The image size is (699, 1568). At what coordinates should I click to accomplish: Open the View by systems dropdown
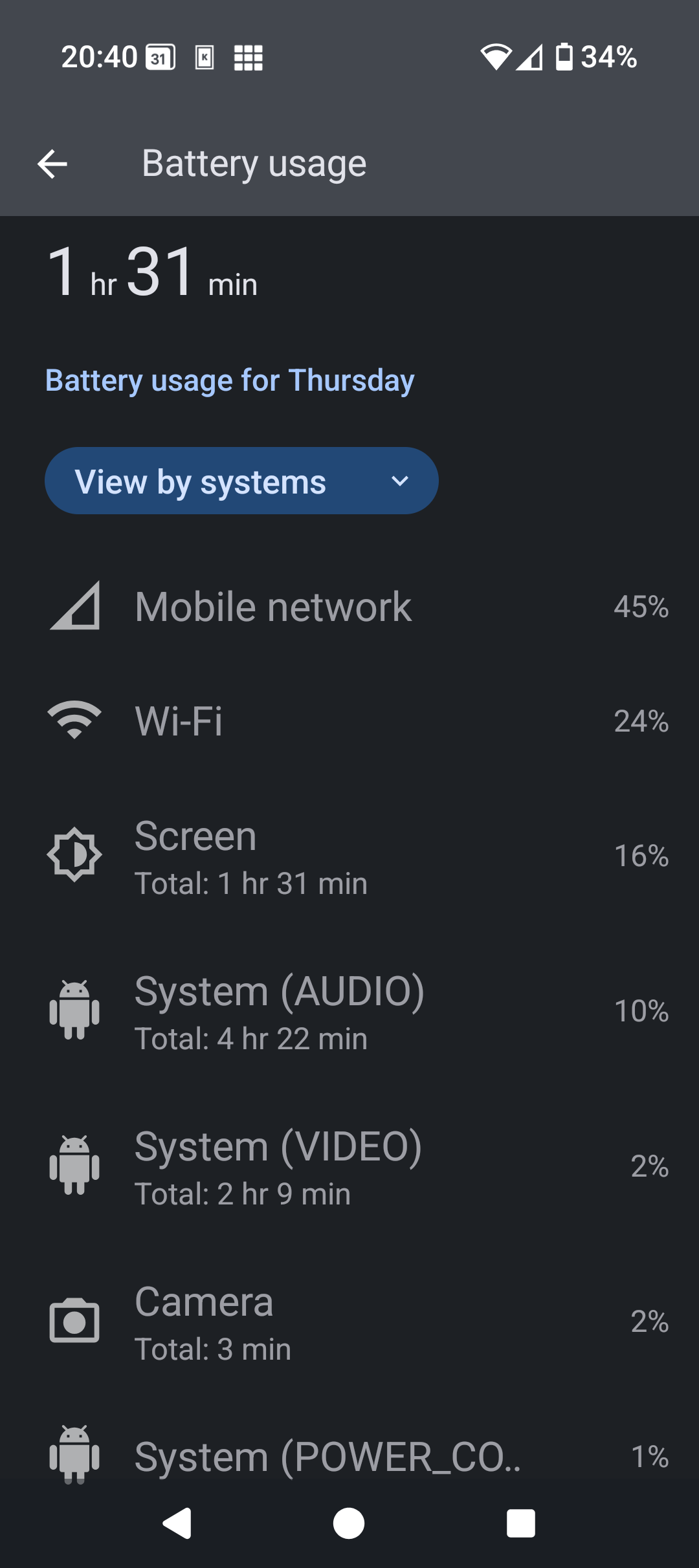point(241,481)
